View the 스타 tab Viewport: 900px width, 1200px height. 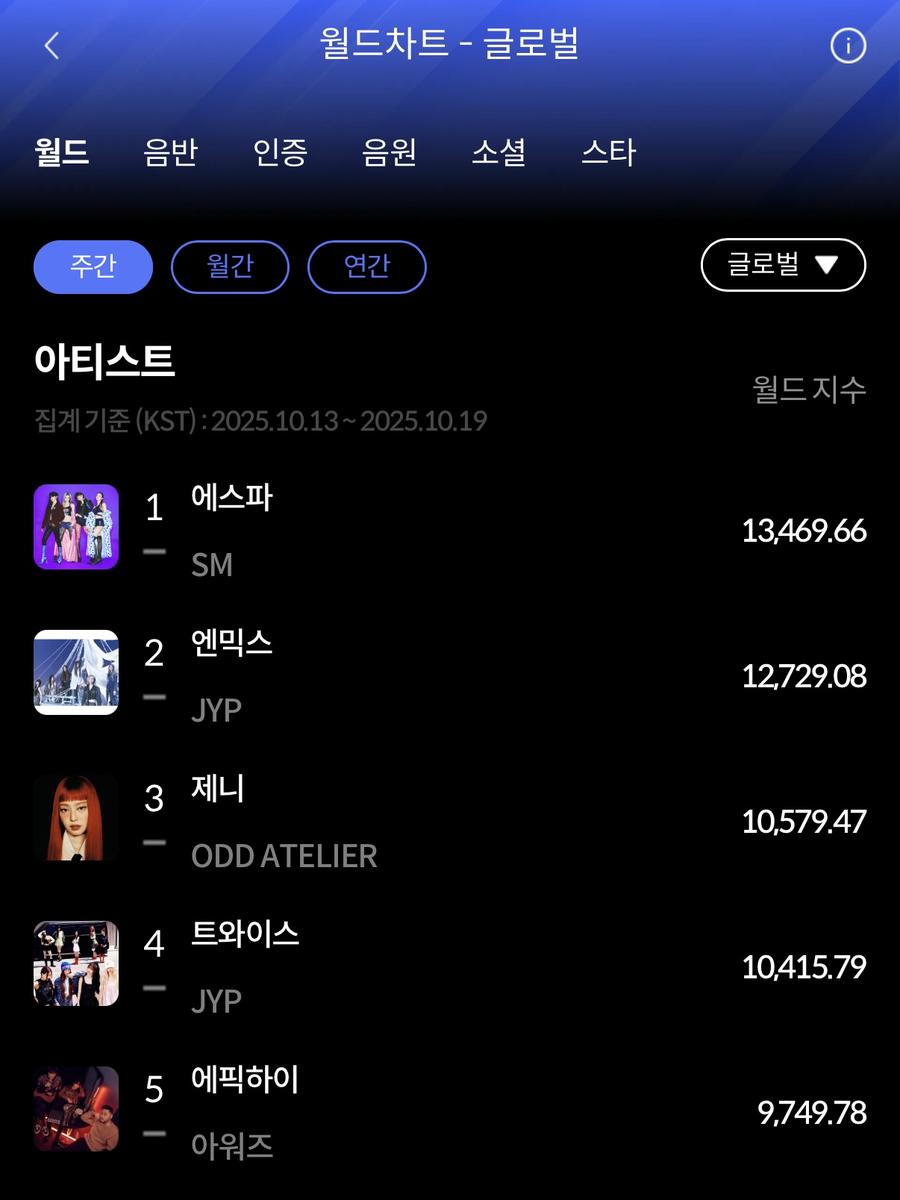click(608, 153)
